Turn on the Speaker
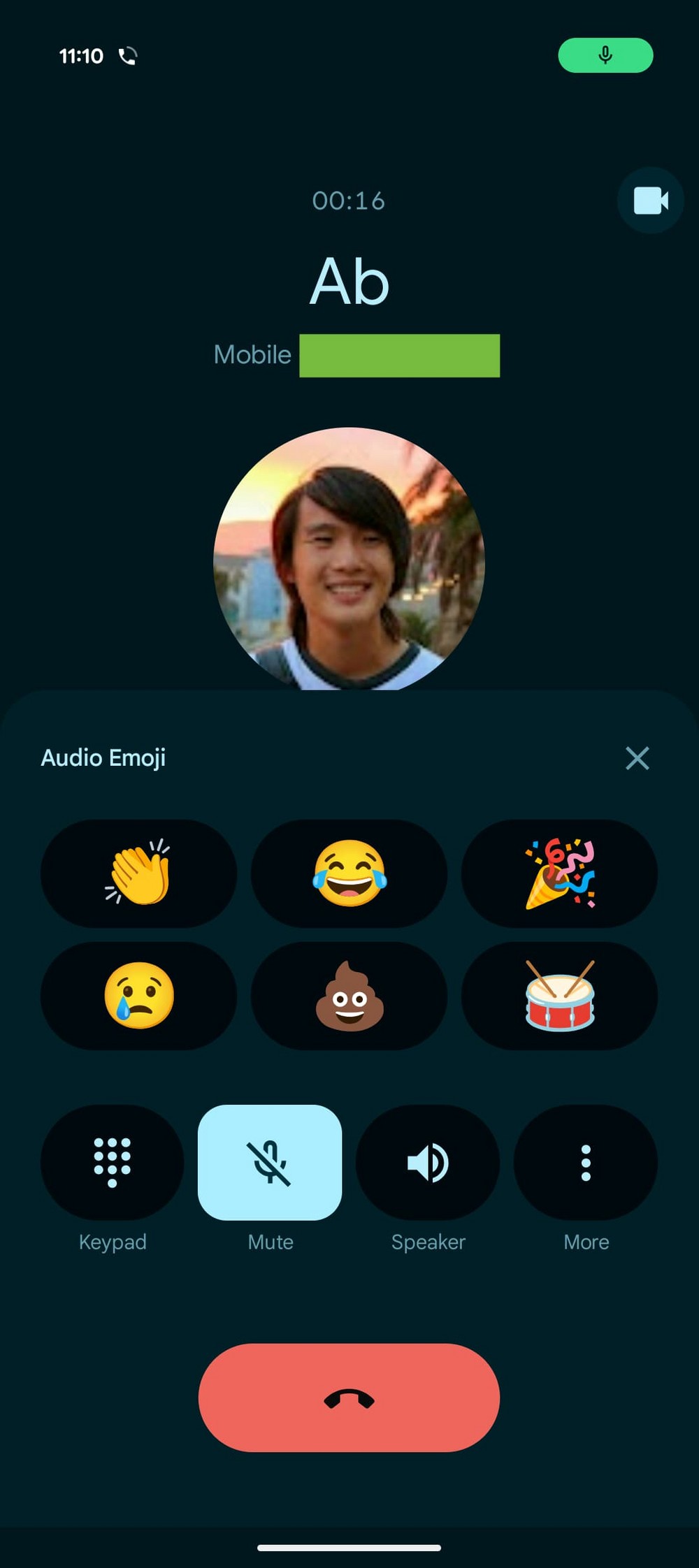699x1568 pixels. [428, 1163]
